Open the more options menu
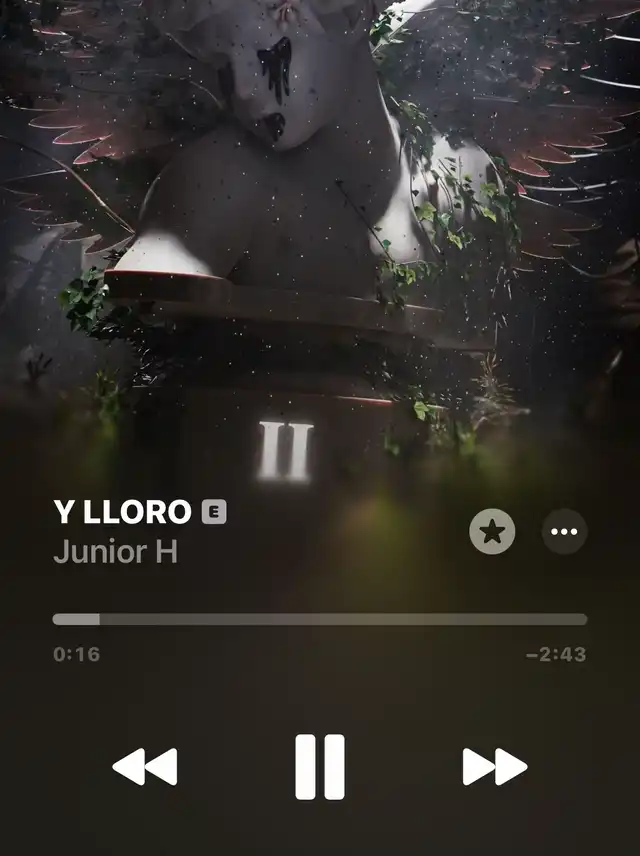Viewport: 640px width, 856px height. (564, 532)
